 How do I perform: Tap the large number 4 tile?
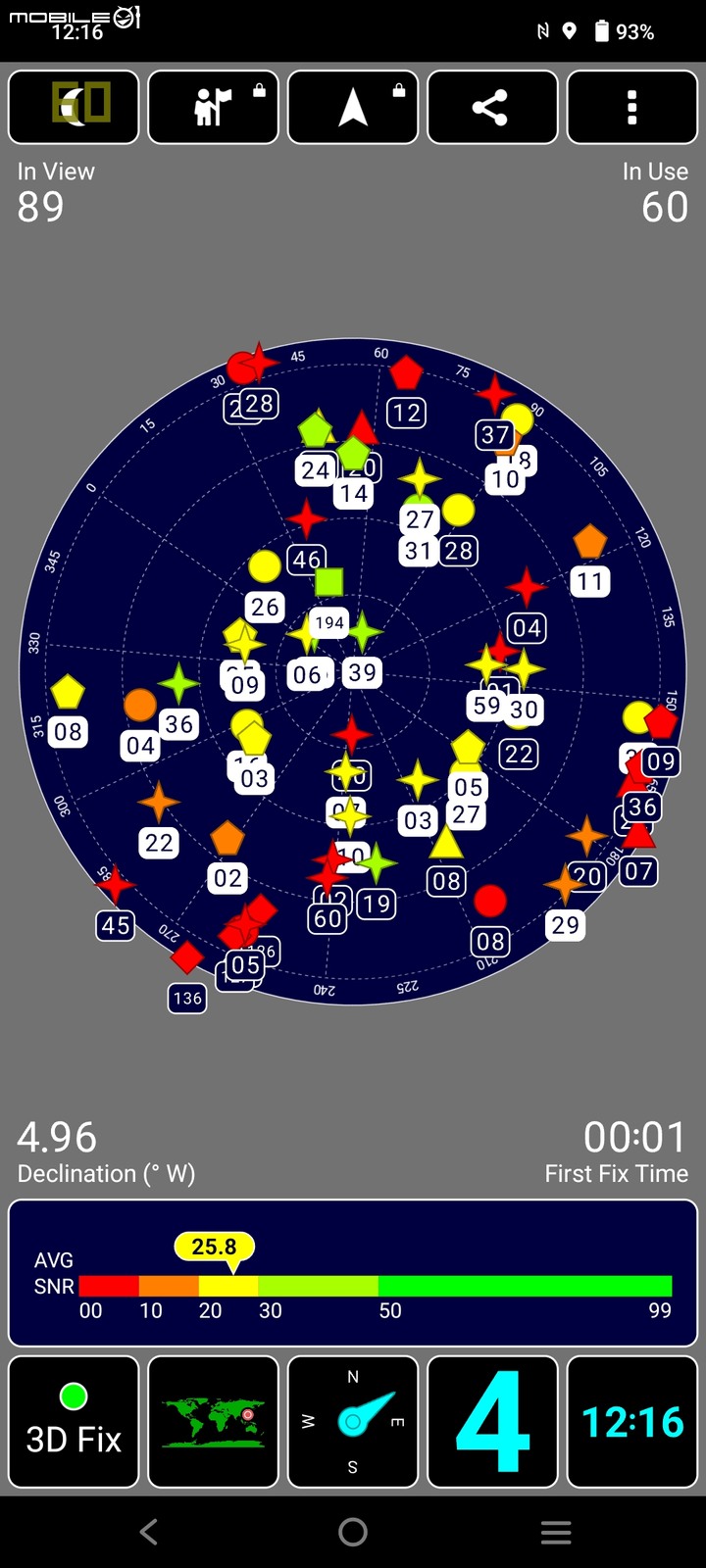492,1422
